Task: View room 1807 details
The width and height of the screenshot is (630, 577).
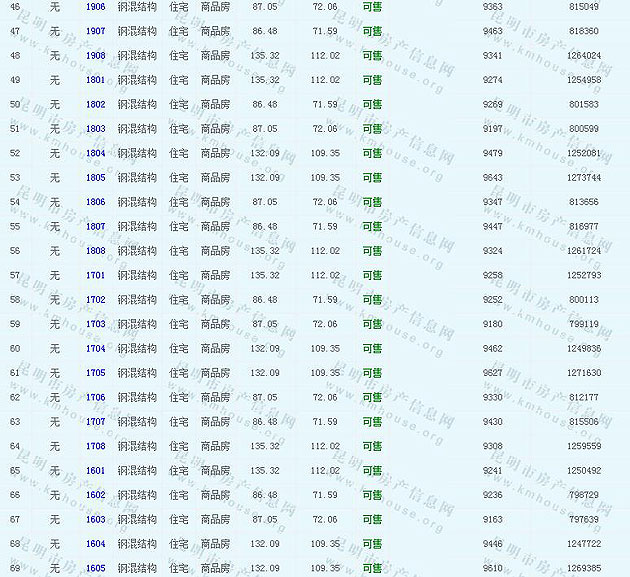Action: pyautogui.click(x=96, y=226)
